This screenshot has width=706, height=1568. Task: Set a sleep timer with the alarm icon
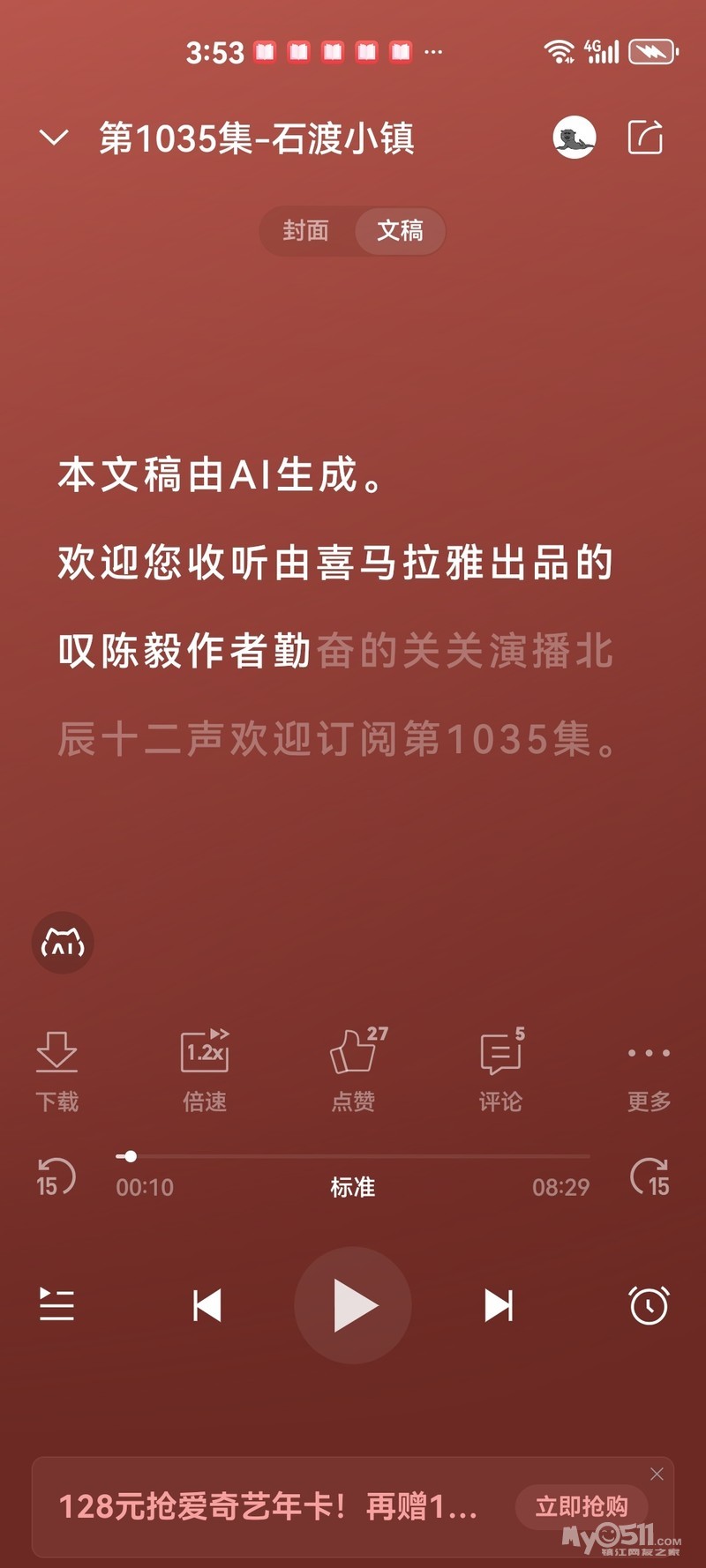click(649, 1305)
